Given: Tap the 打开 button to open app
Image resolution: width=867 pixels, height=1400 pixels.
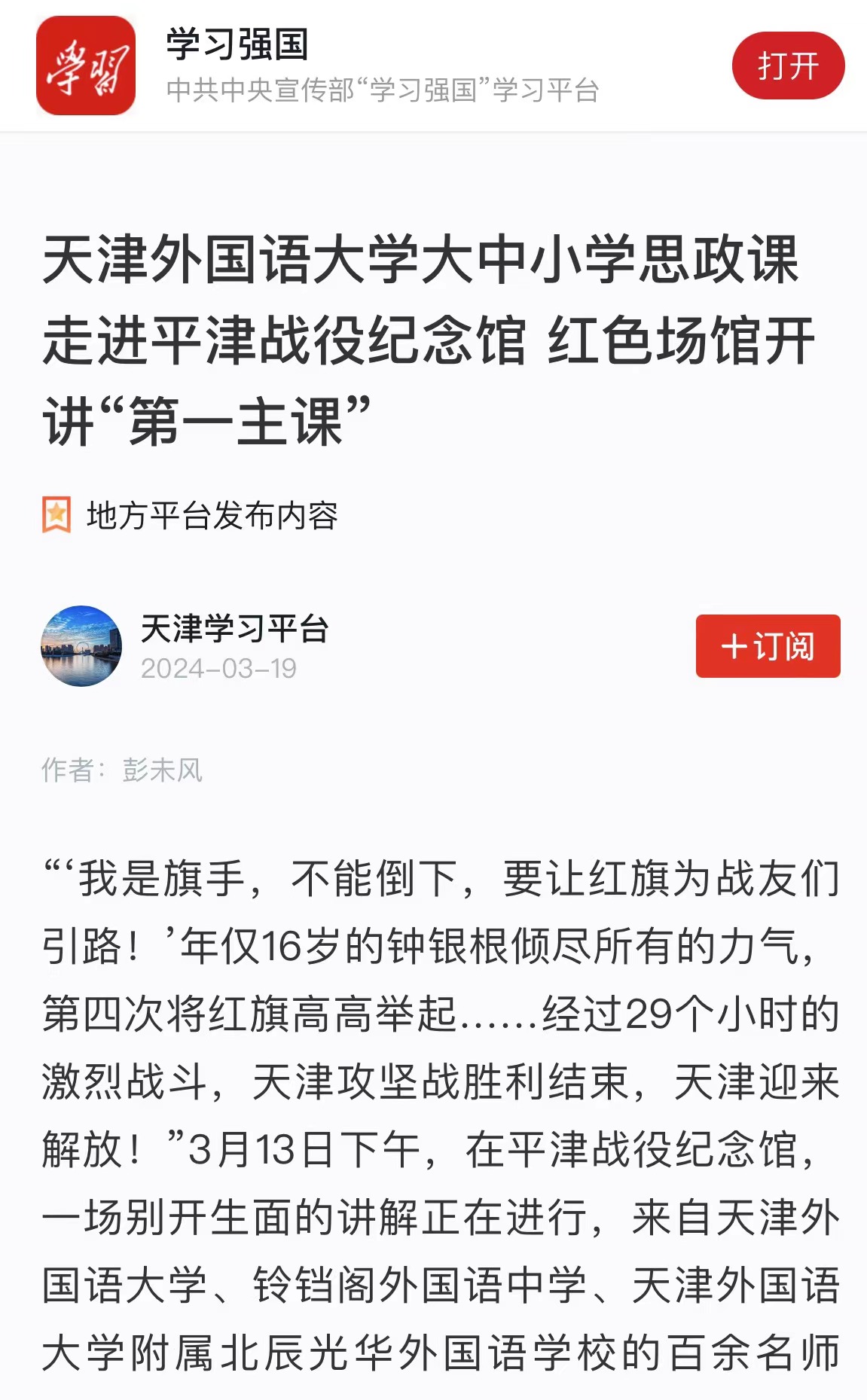Looking at the screenshot, I should point(787,66).
